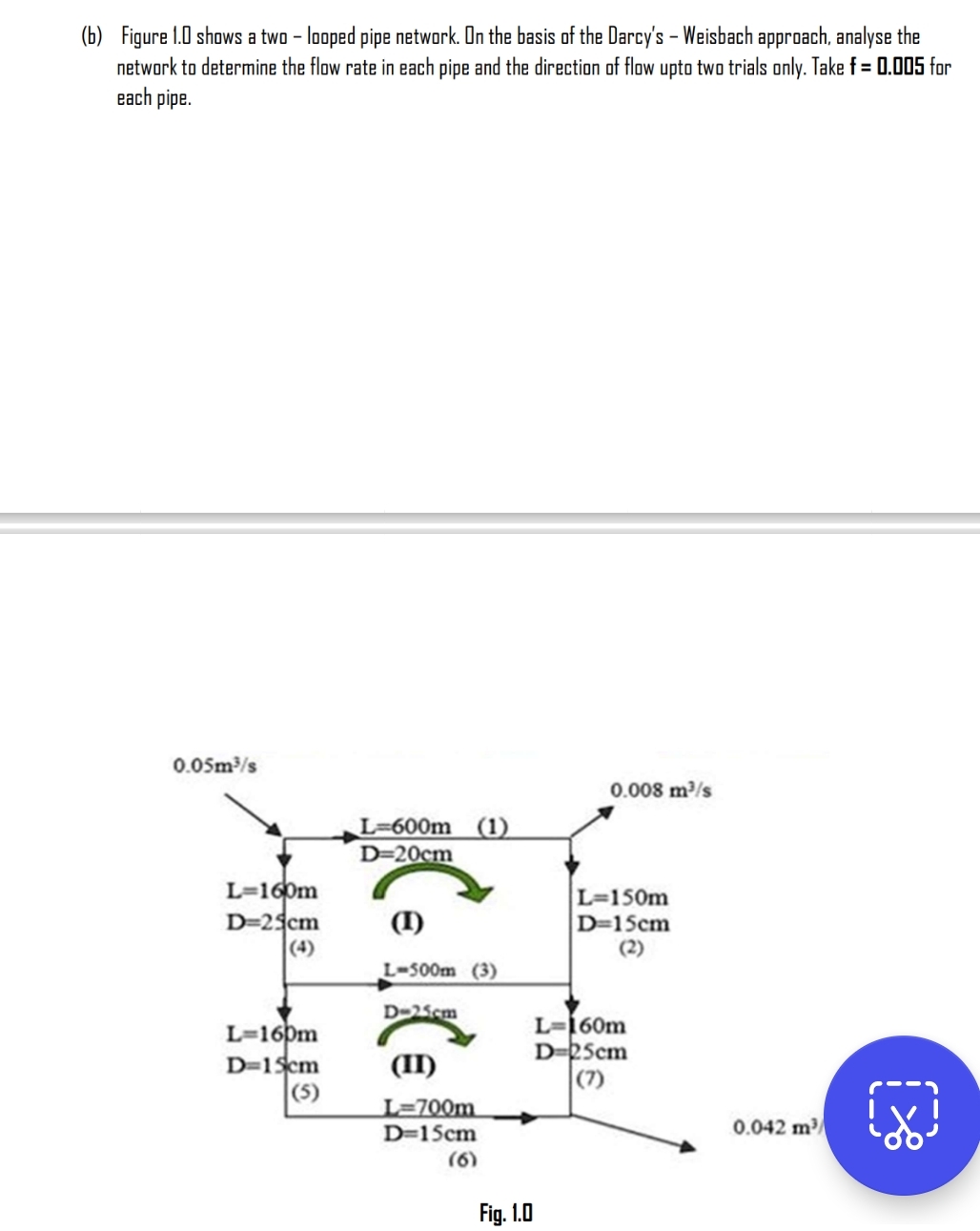Click the Loop (I) label
The width and height of the screenshot is (980, 1231).
(408, 921)
